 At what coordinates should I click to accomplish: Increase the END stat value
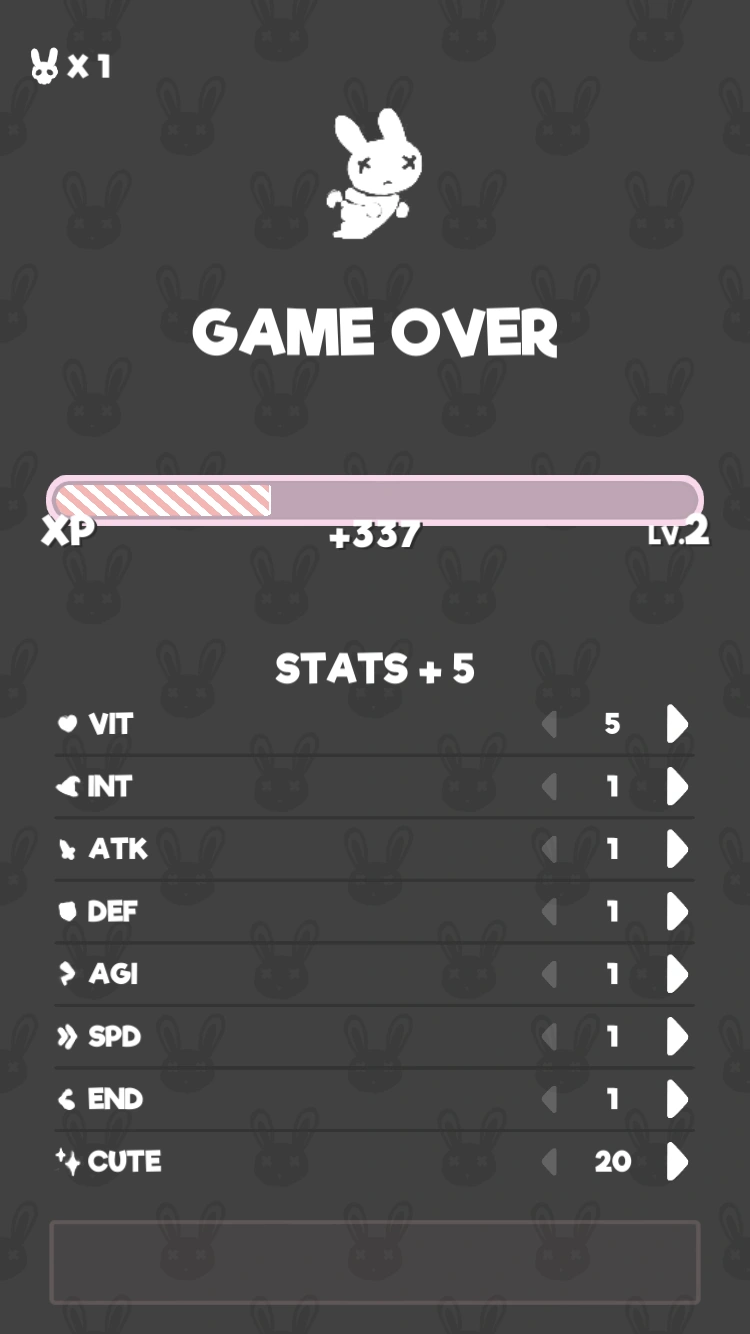[676, 1099]
